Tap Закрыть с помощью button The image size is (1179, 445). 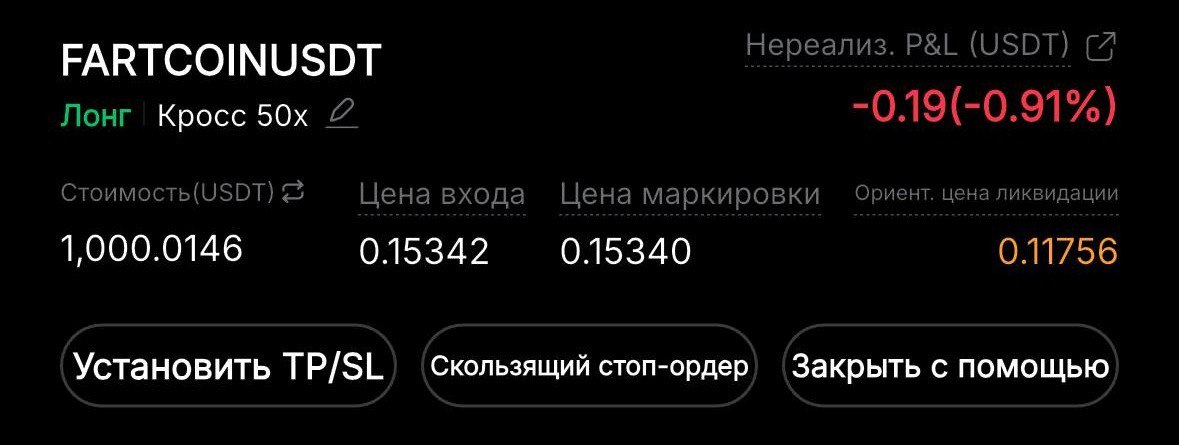pos(950,366)
